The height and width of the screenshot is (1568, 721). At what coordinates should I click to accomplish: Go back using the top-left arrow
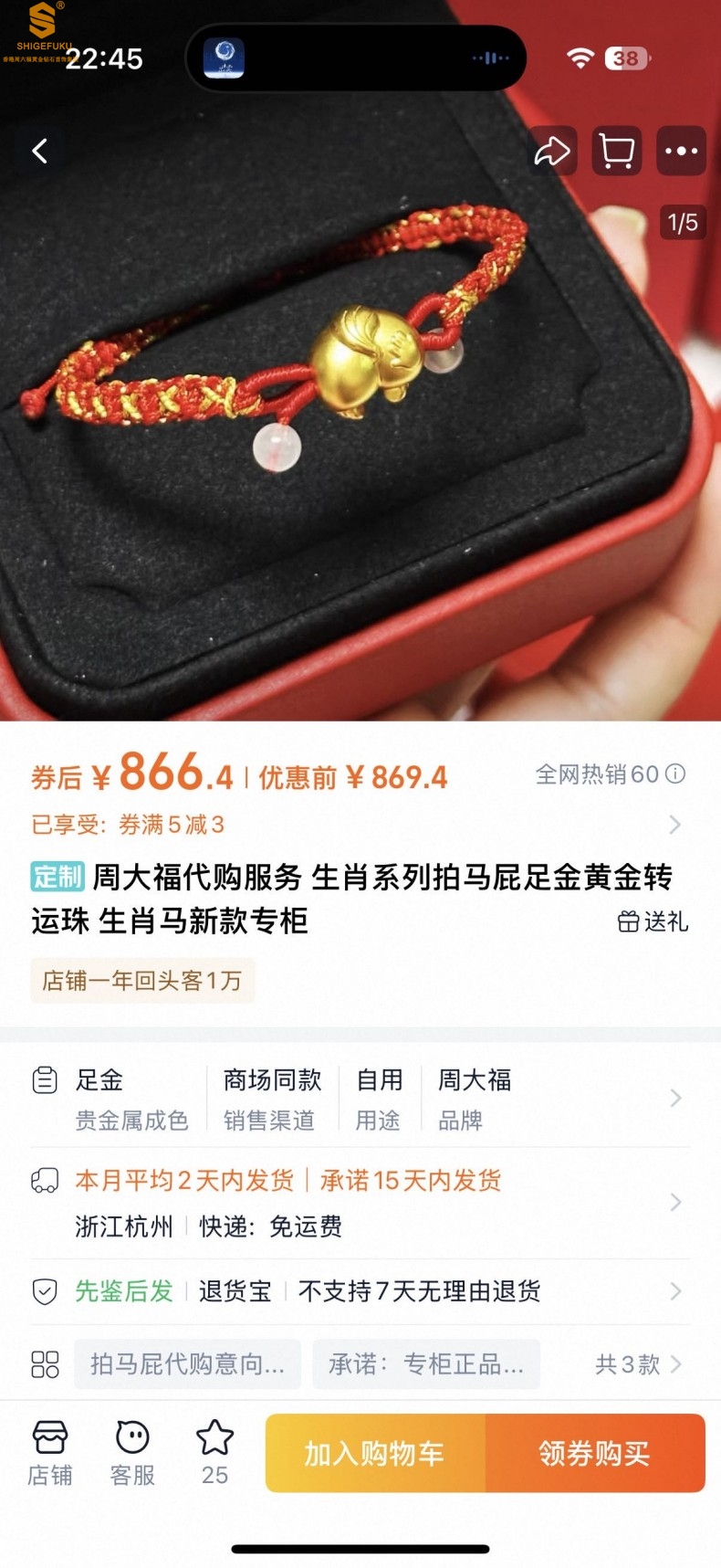tap(40, 151)
